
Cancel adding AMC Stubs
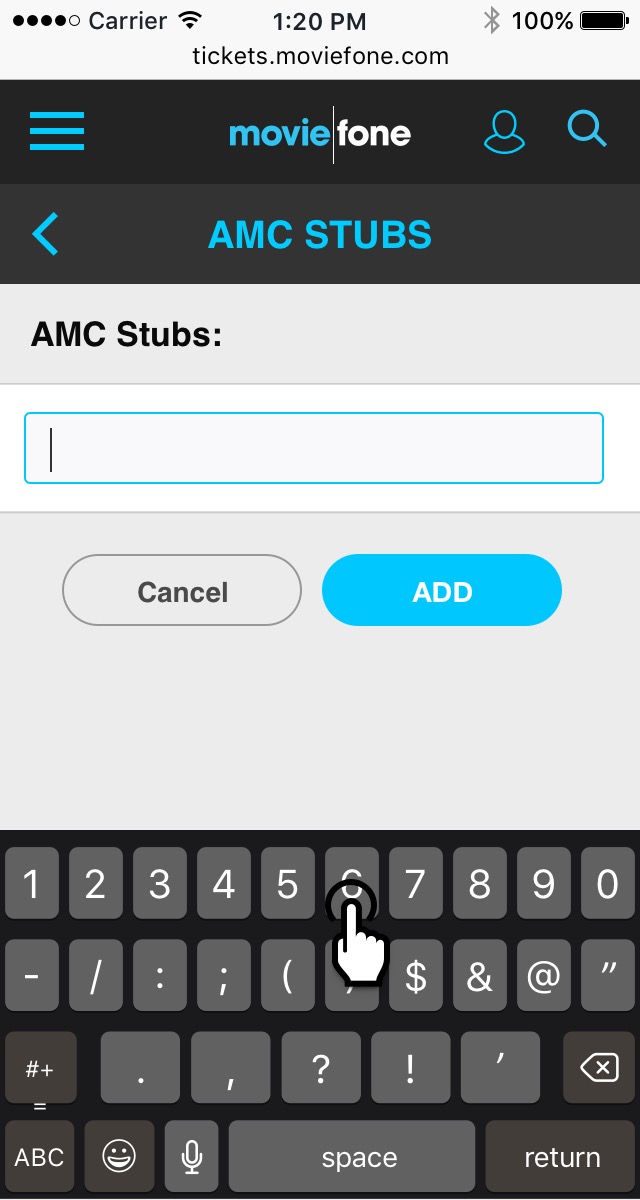[182, 591]
